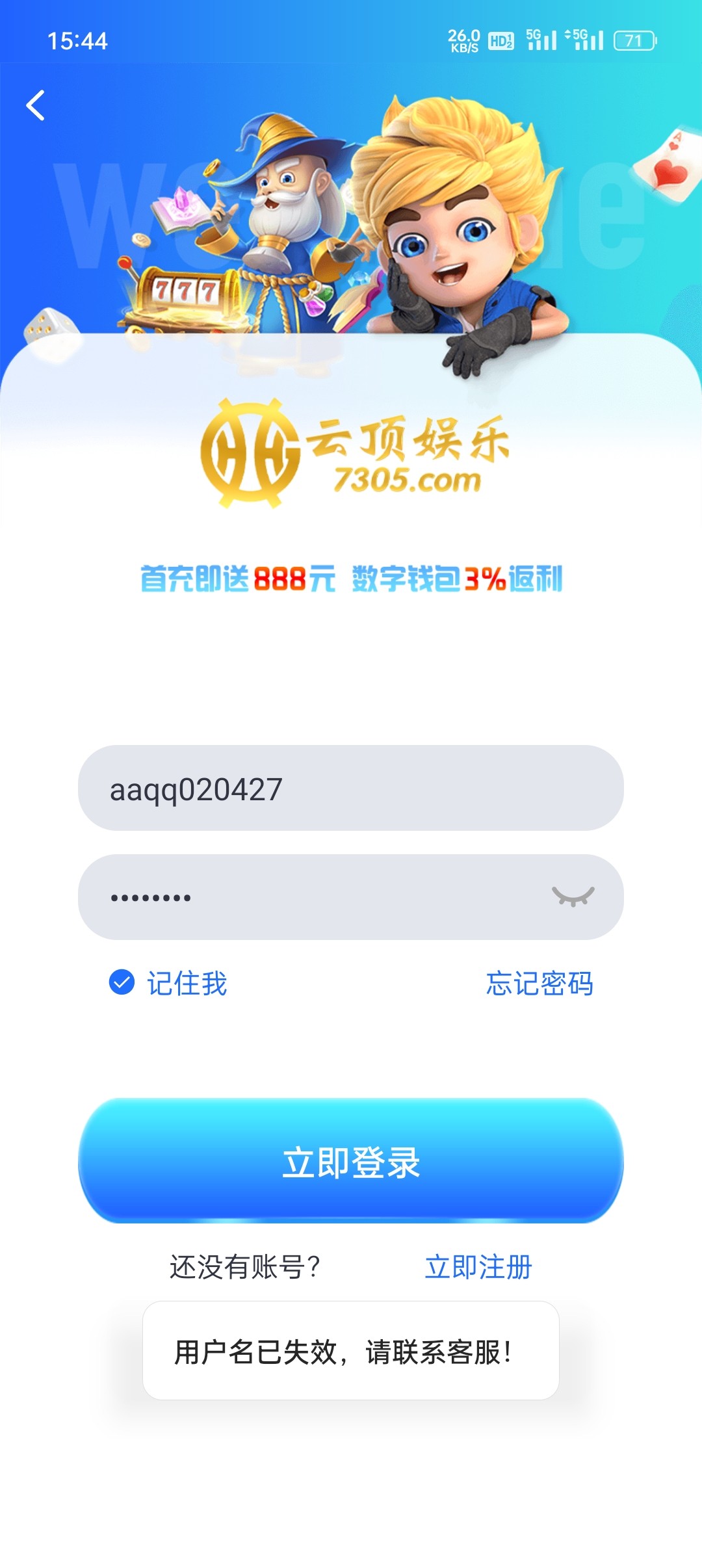Click the 5G signal icon in status bar
Screen dimensions: 702x1568
point(539,39)
